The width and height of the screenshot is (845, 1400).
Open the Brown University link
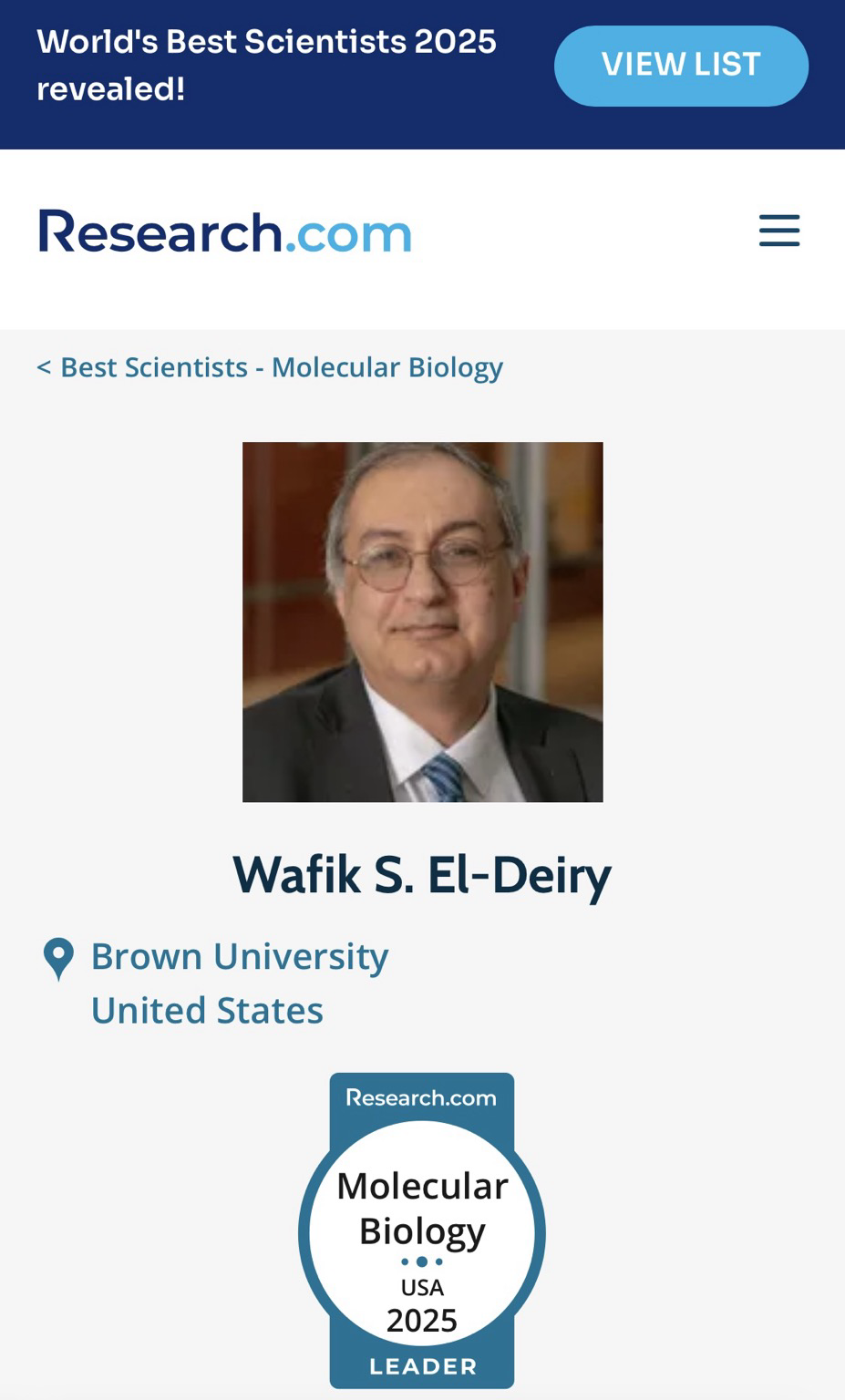[240, 957]
